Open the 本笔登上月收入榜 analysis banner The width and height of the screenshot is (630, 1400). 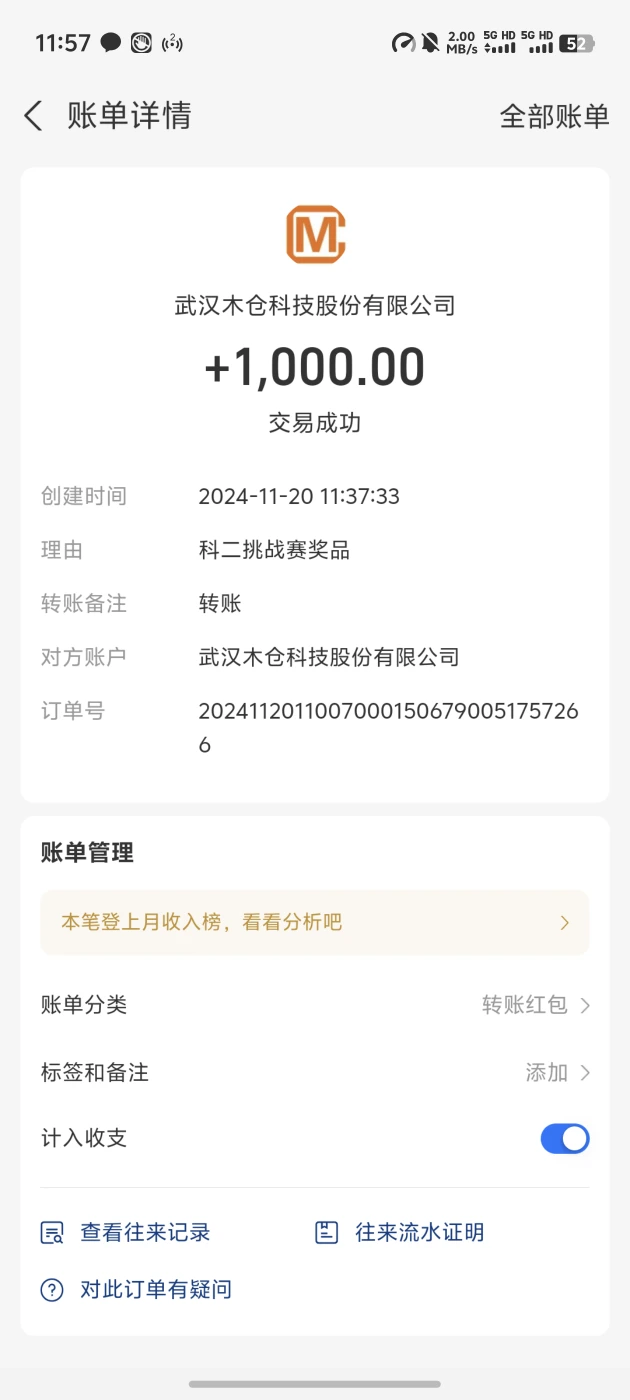pyautogui.click(x=314, y=922)
